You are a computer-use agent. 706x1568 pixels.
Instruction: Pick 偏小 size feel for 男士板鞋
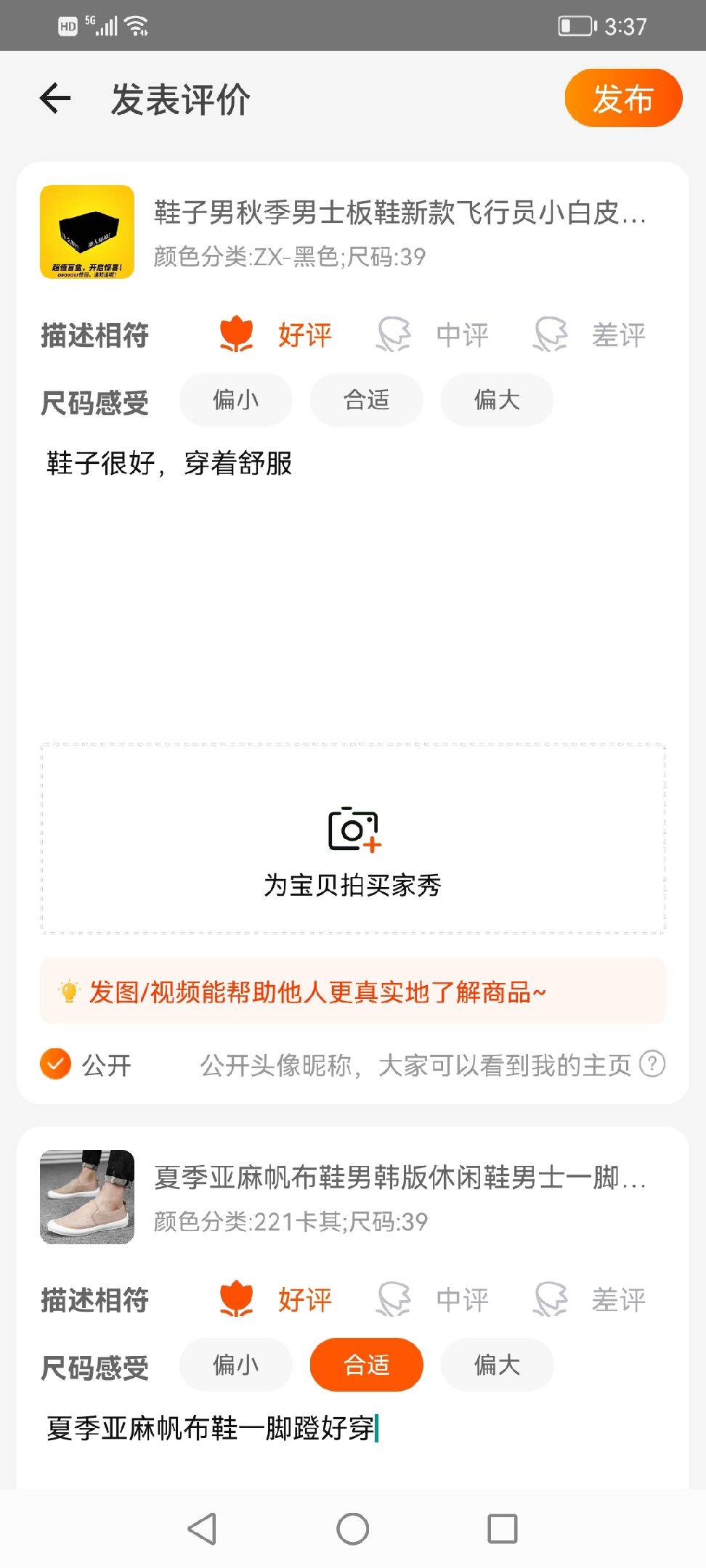[235, 400]
